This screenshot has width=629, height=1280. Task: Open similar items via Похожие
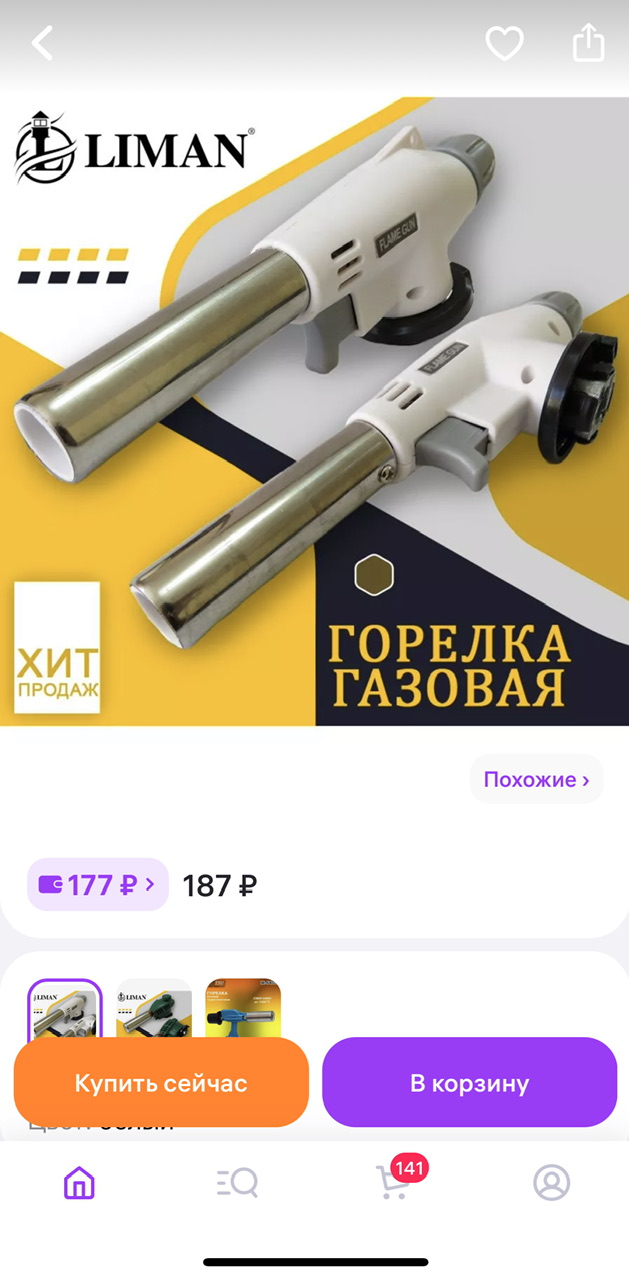tap(537, 779)
